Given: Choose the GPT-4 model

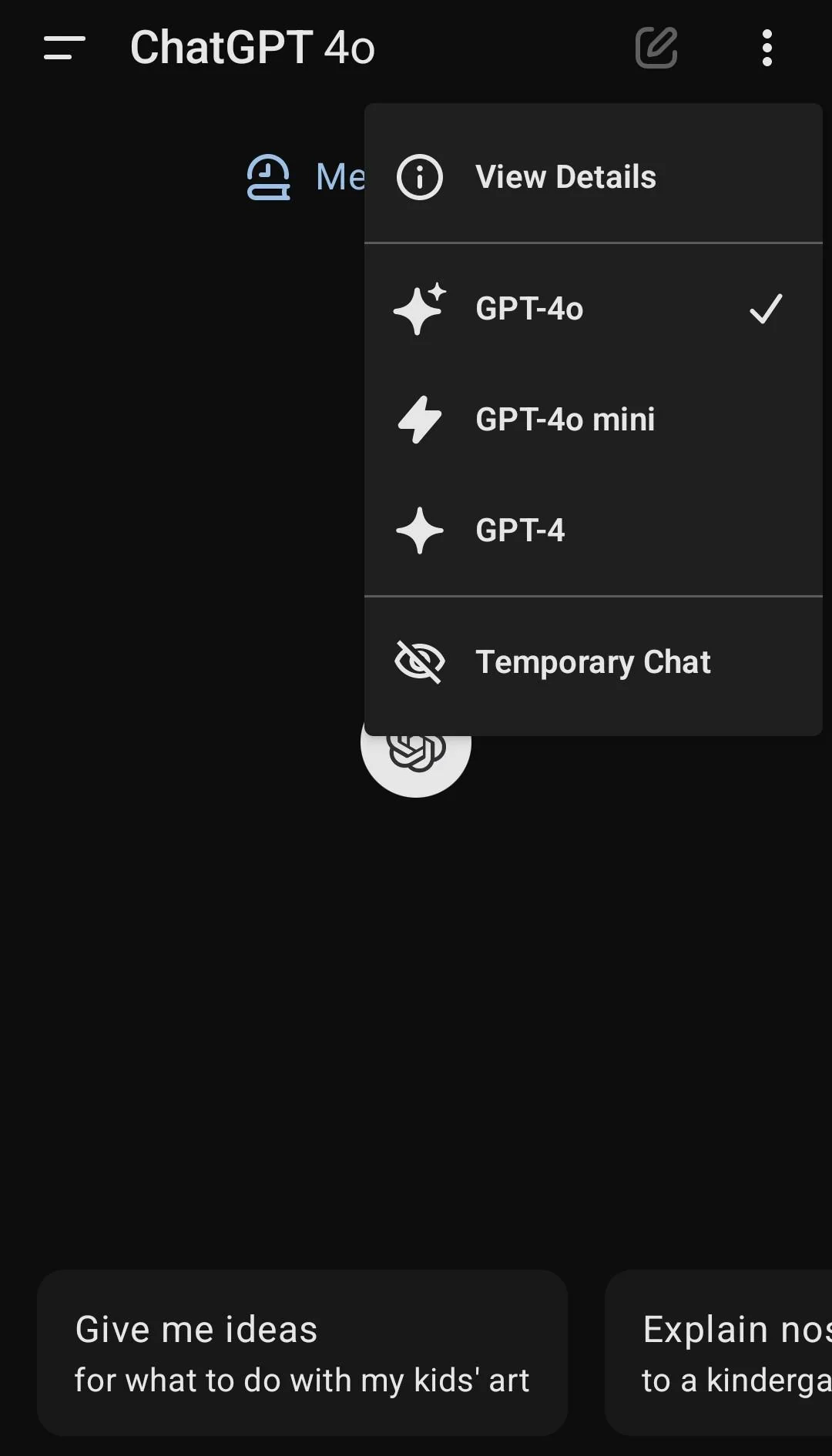Looking at the screenshot, I should (520, 531).
